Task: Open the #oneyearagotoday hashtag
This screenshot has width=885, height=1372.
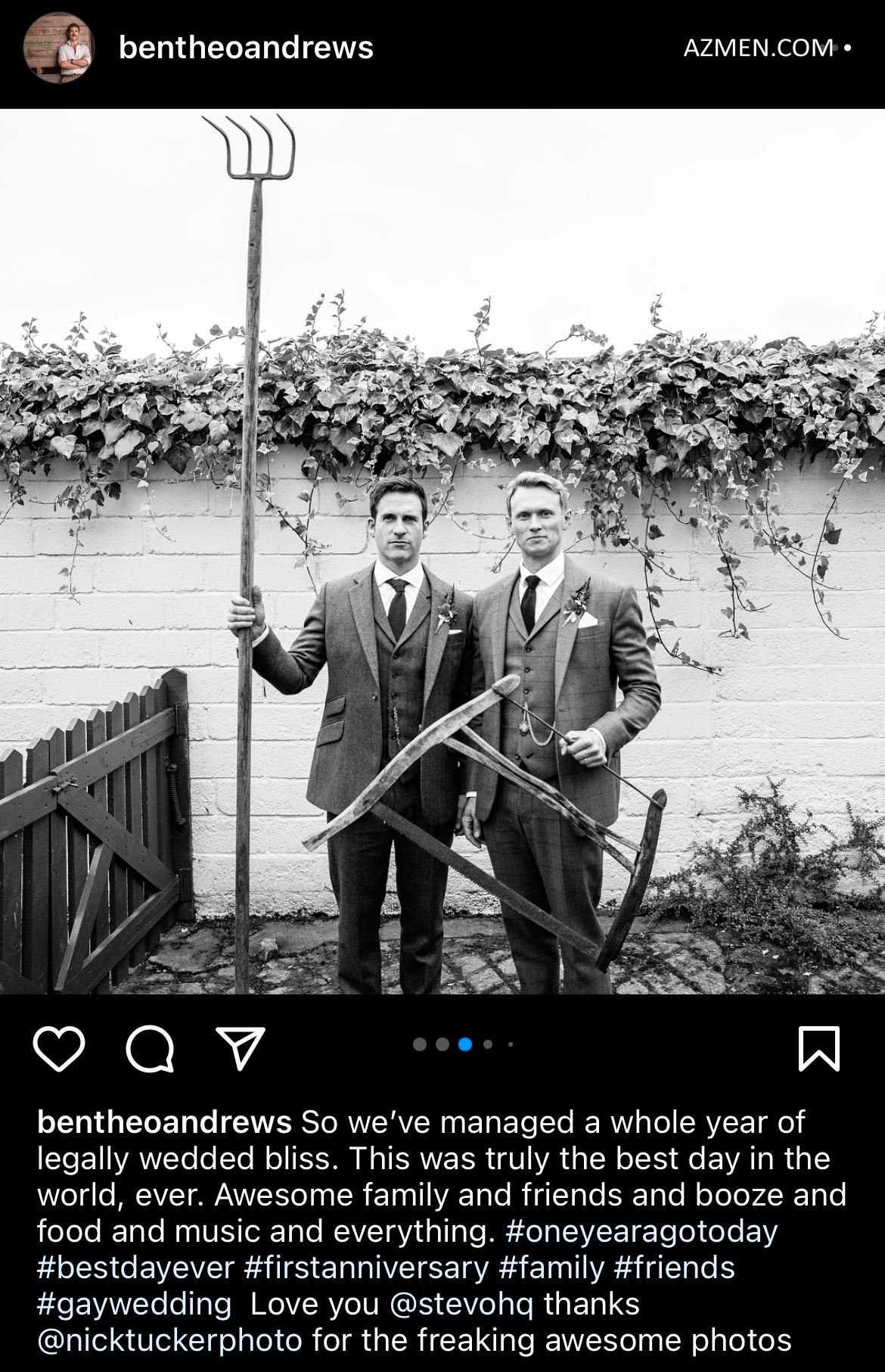Action: pyautogui.click(x=641, y=1231)
